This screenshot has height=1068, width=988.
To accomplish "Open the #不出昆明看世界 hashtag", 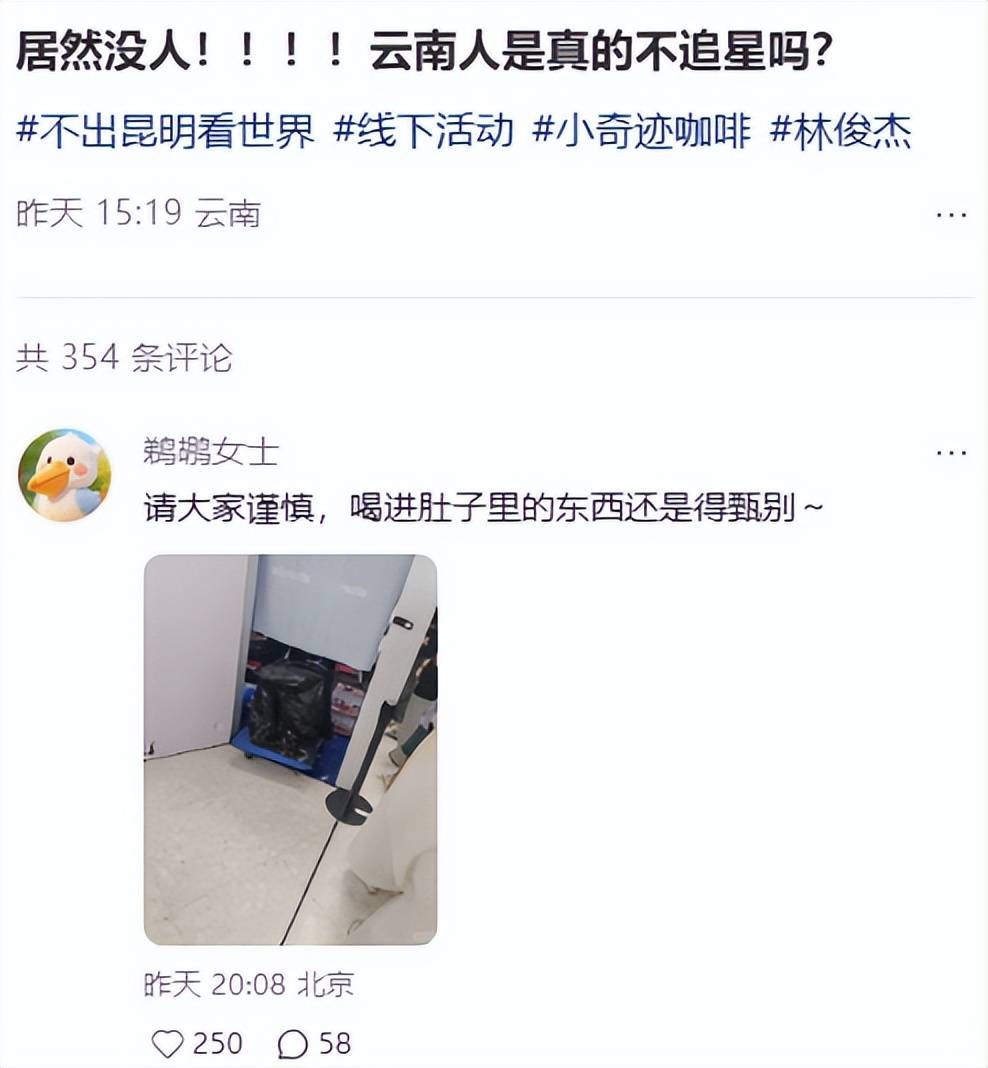I will pyautogui.click(x=165, y=131).
